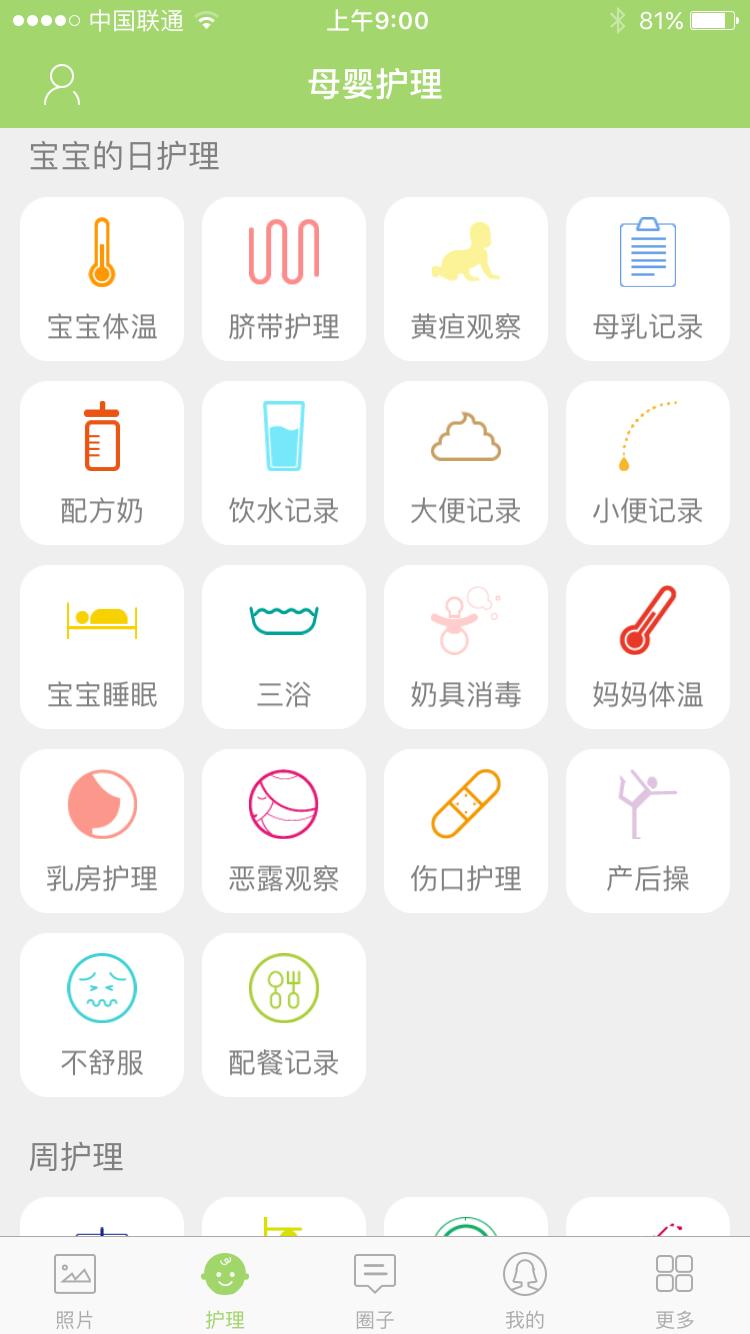Select the 脐带护理 umbilical cord care icon
The image size is (750, 1334).
pos(283,278)
